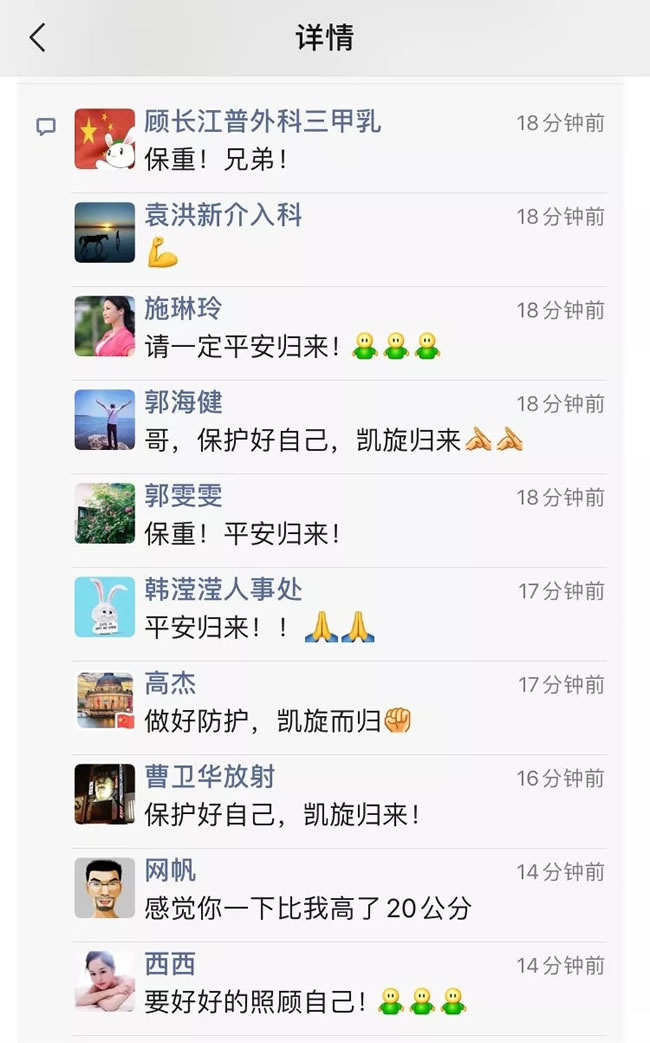
Task: Open 郭海健's profile name
Action: [183, 403]
